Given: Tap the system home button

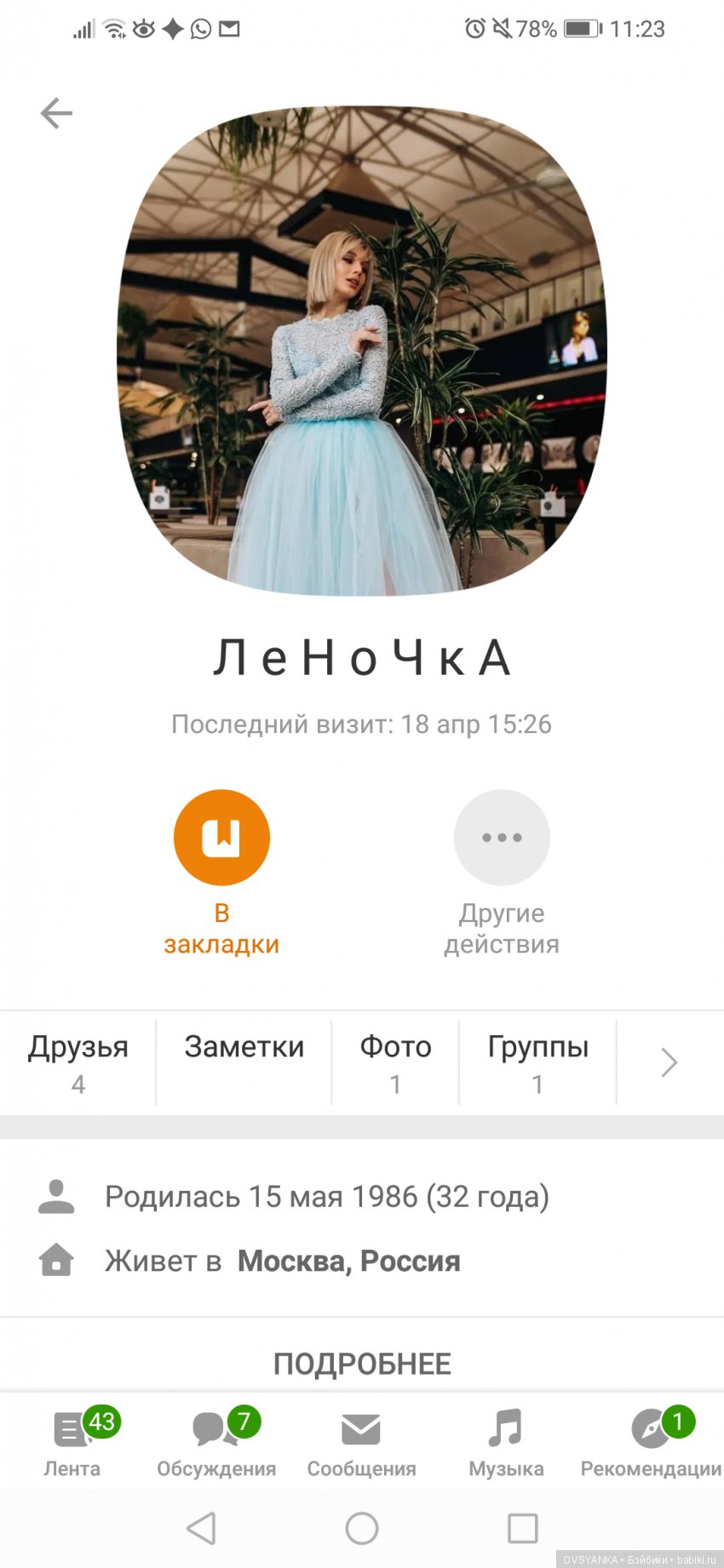Looking at the screenshot, I should click(x=362, y=1528).
